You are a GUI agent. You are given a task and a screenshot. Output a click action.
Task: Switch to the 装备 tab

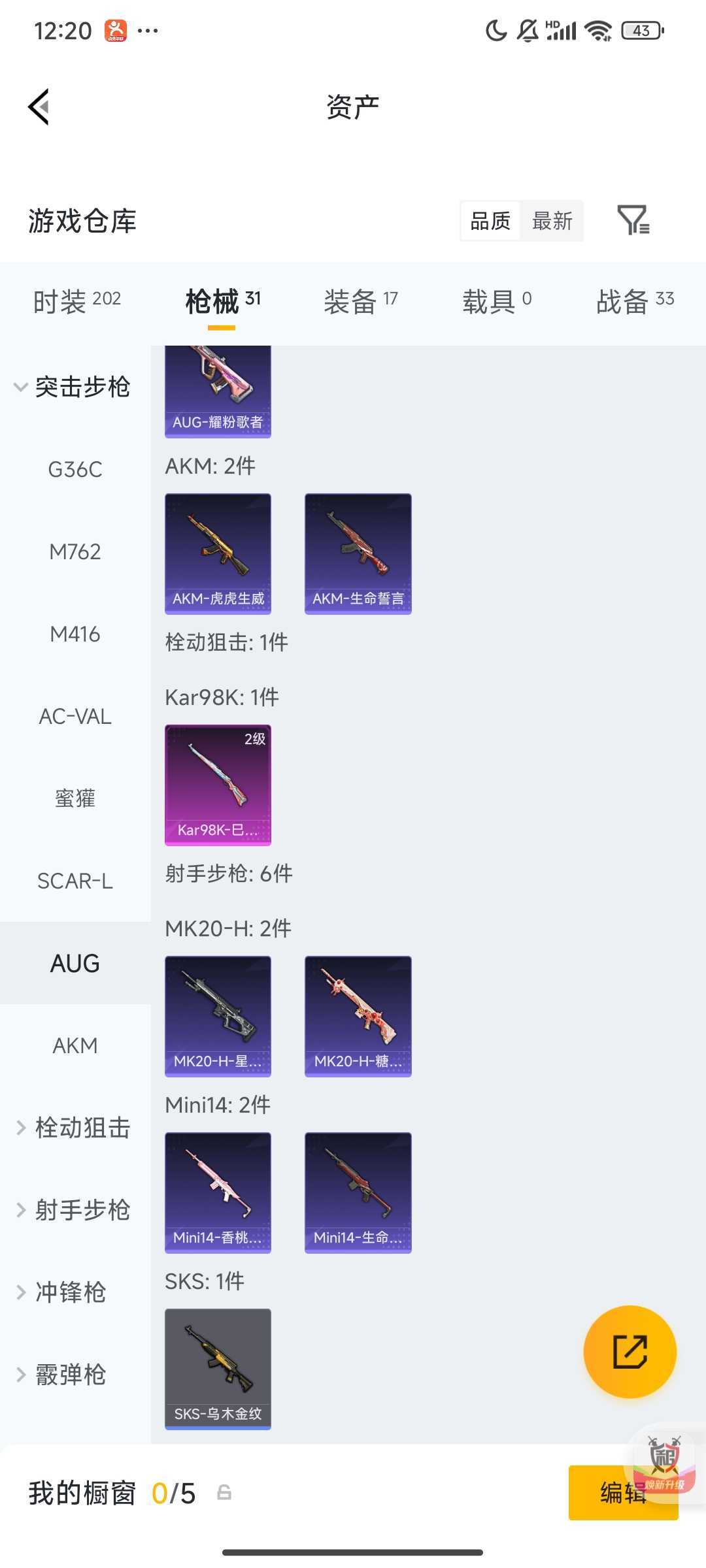[x=351, y=299]
